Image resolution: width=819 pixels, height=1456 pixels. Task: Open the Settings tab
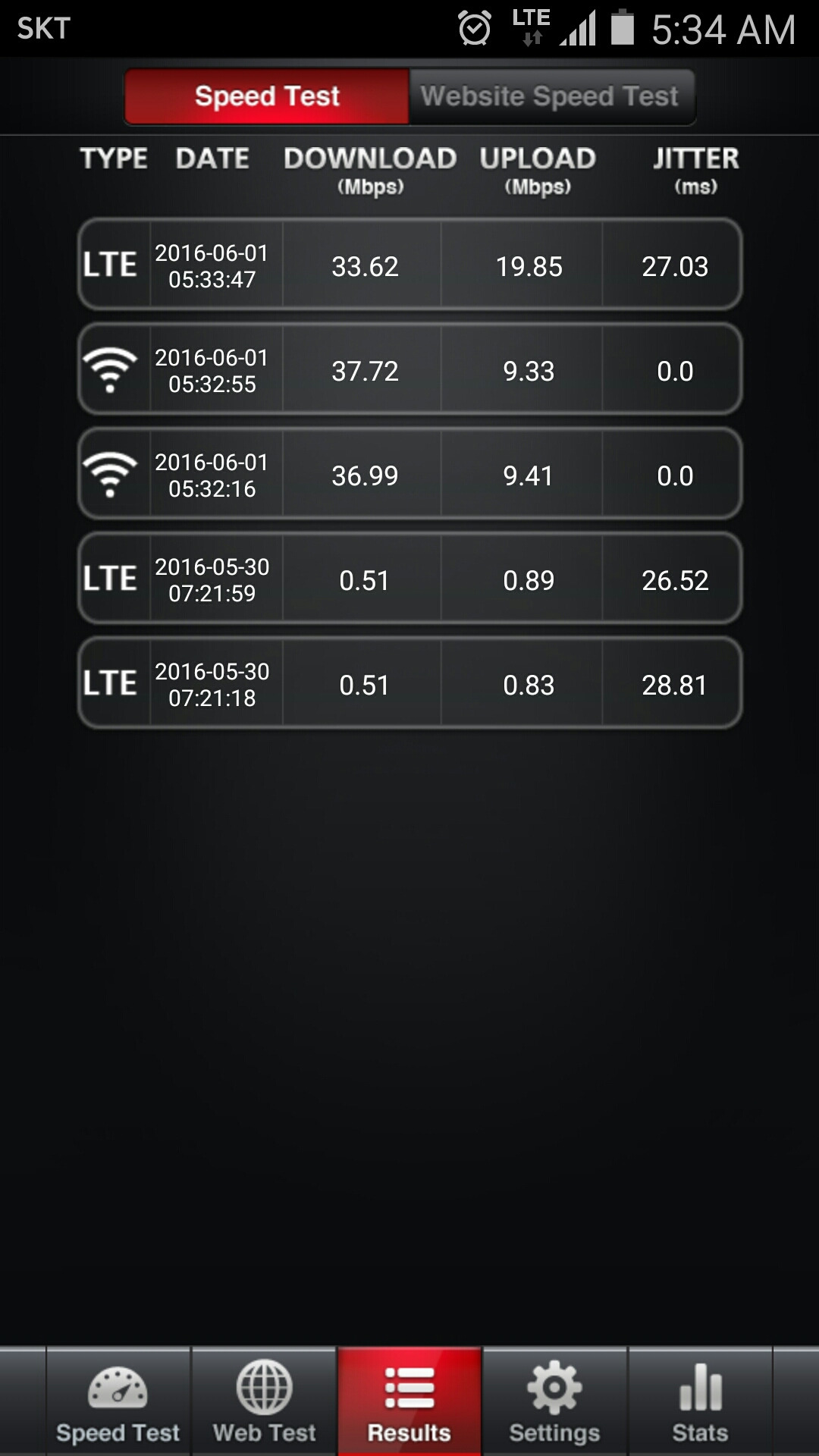tap(555, 1401)
